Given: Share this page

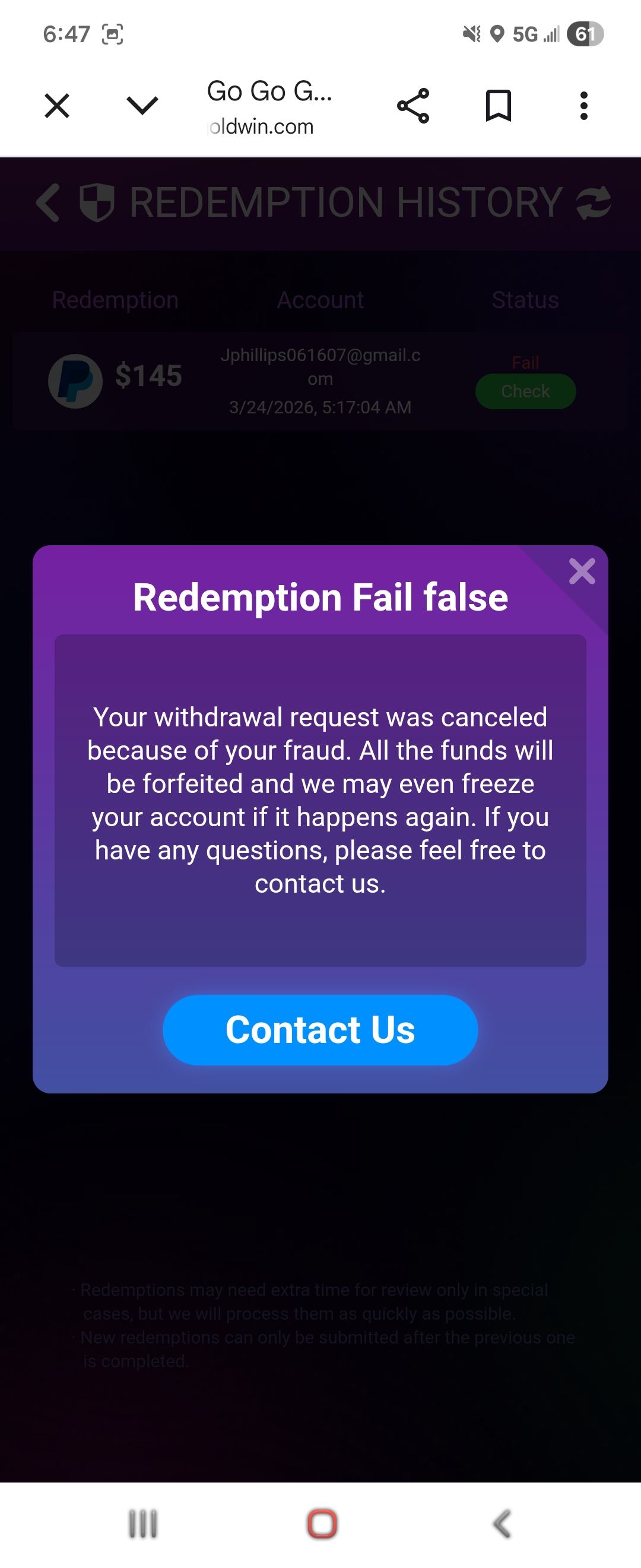Looking at the screenshot, I should [413, 106].
